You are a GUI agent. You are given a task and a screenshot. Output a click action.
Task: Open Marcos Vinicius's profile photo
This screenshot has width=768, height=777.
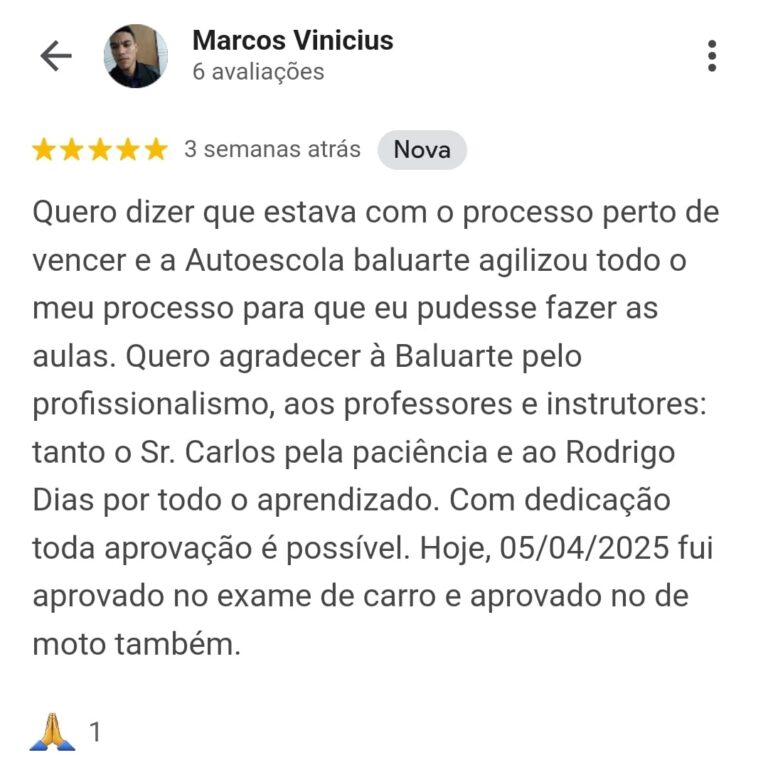(x=136, y=56)
